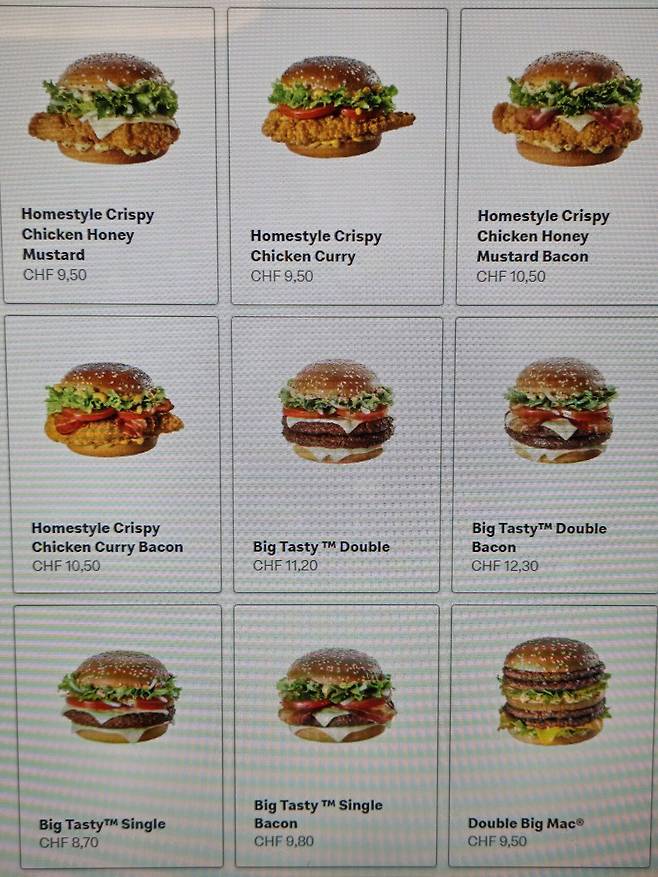Choose the Big Tasty Single Bacon burger

tap(336, 735)
